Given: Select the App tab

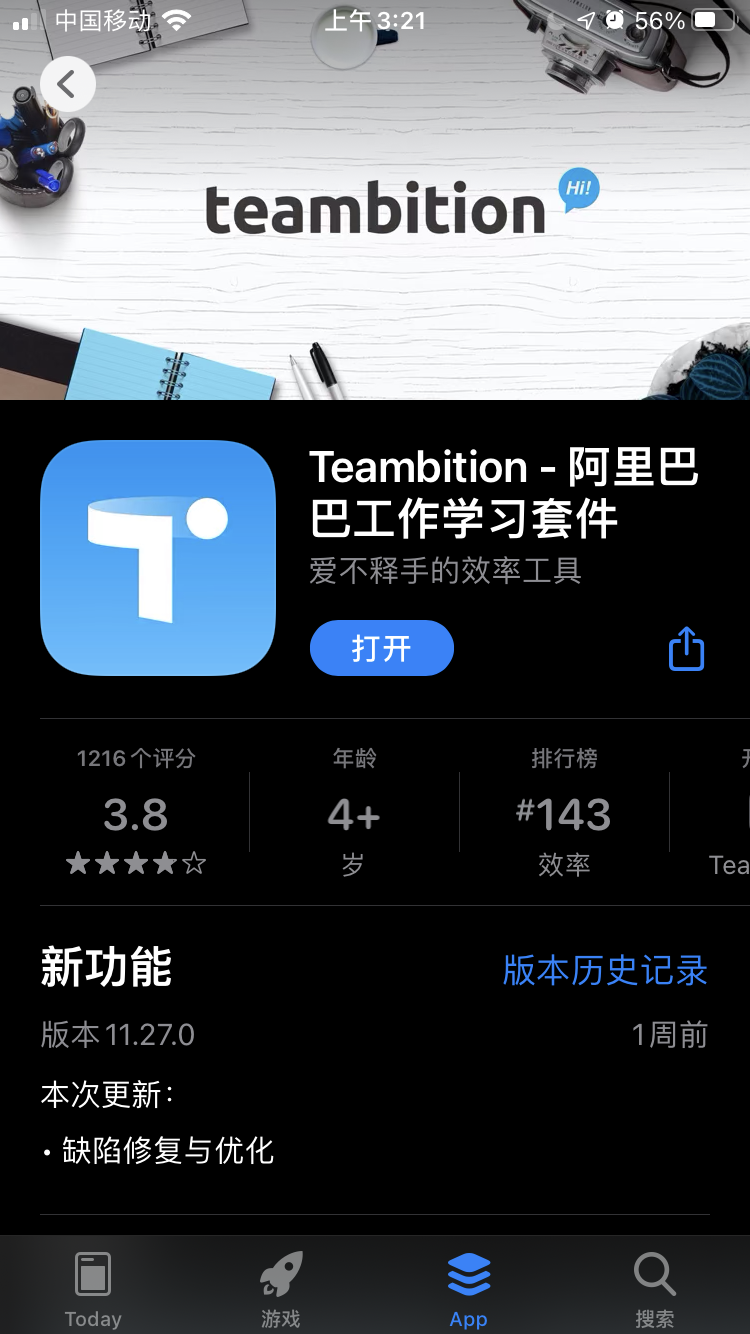Looking at the screenshot, I should (x=468, y=1290).
